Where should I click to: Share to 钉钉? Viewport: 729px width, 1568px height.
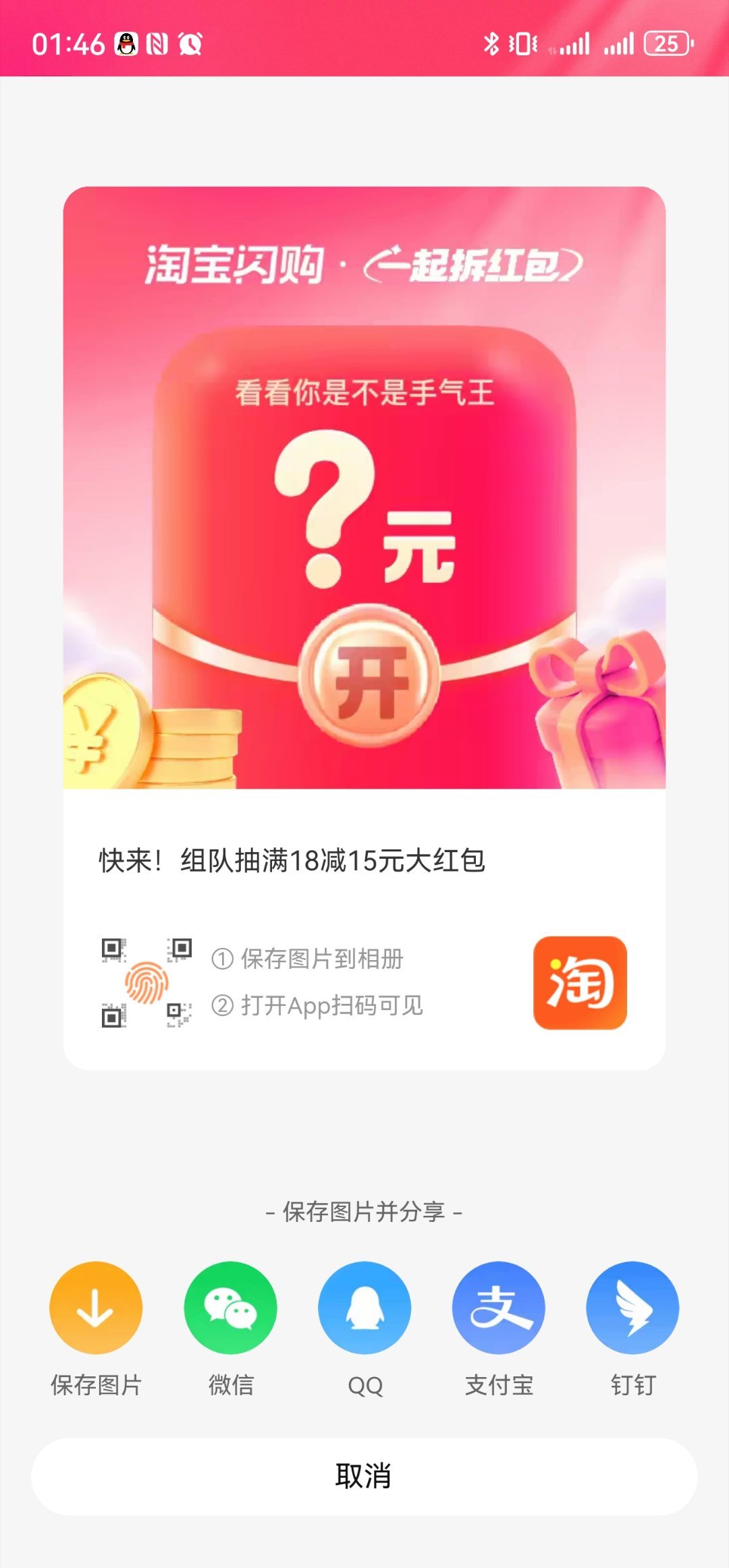pyautogui.click(x=632, y=1308)
